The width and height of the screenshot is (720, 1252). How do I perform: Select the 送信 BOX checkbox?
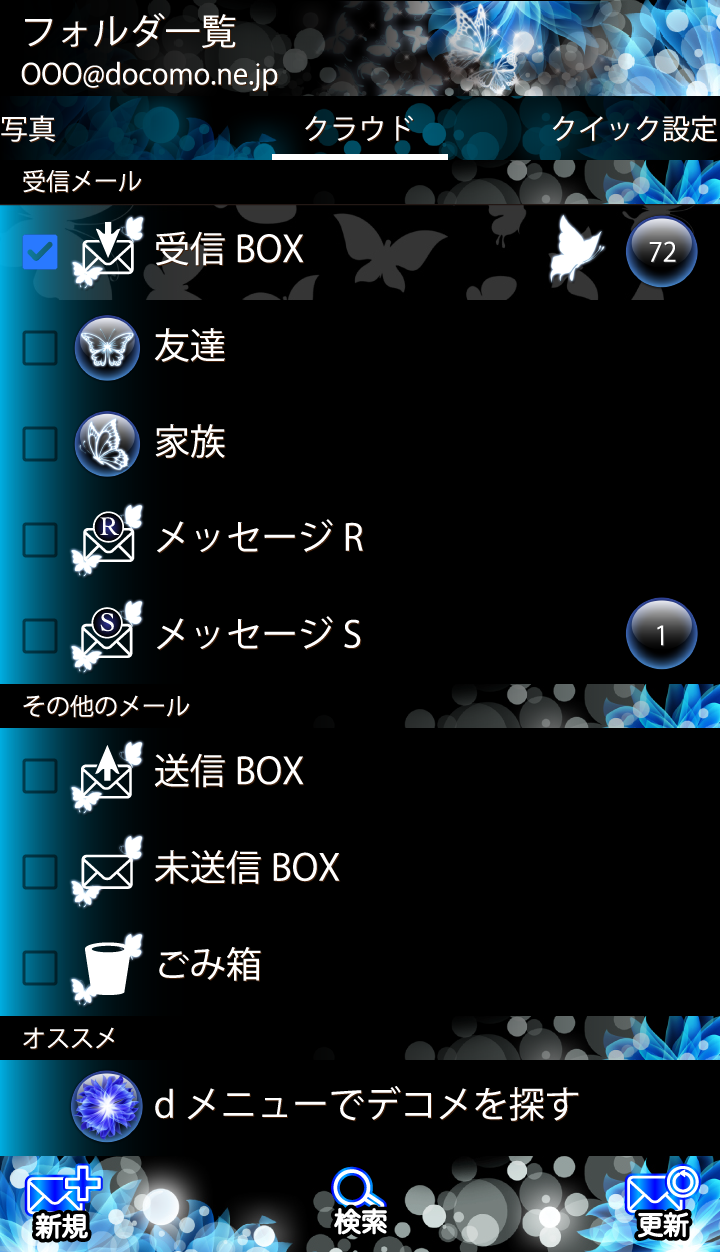(40, 775)
